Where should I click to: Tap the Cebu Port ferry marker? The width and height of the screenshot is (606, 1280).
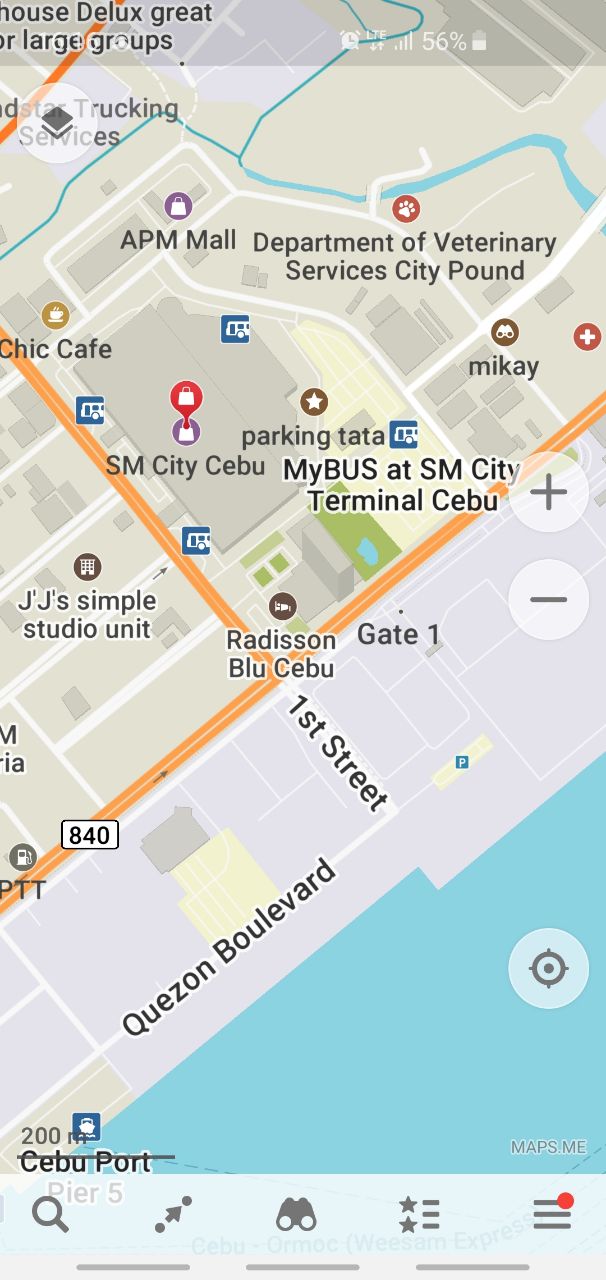point(86,1128)
